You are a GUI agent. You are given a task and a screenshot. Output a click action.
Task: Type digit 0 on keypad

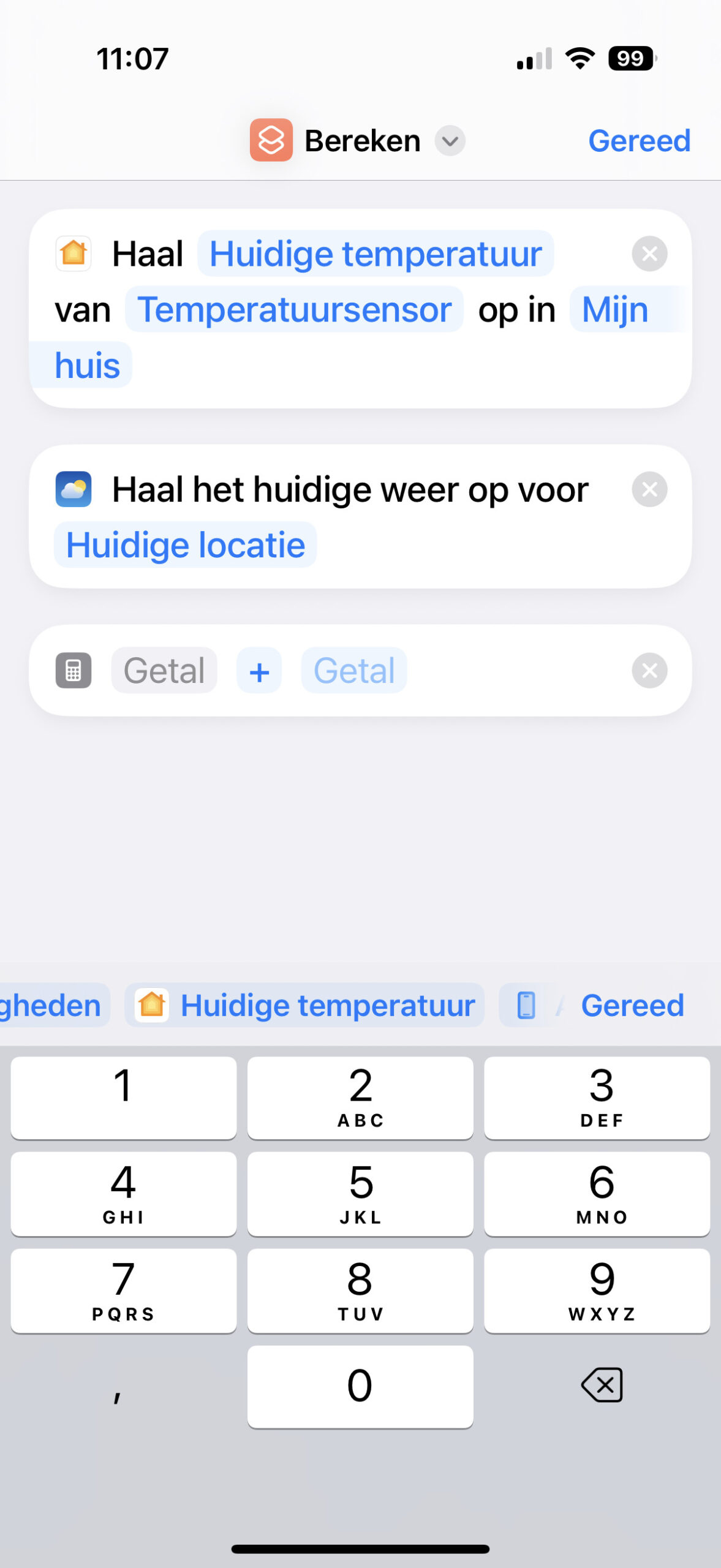click(360, 1386)
